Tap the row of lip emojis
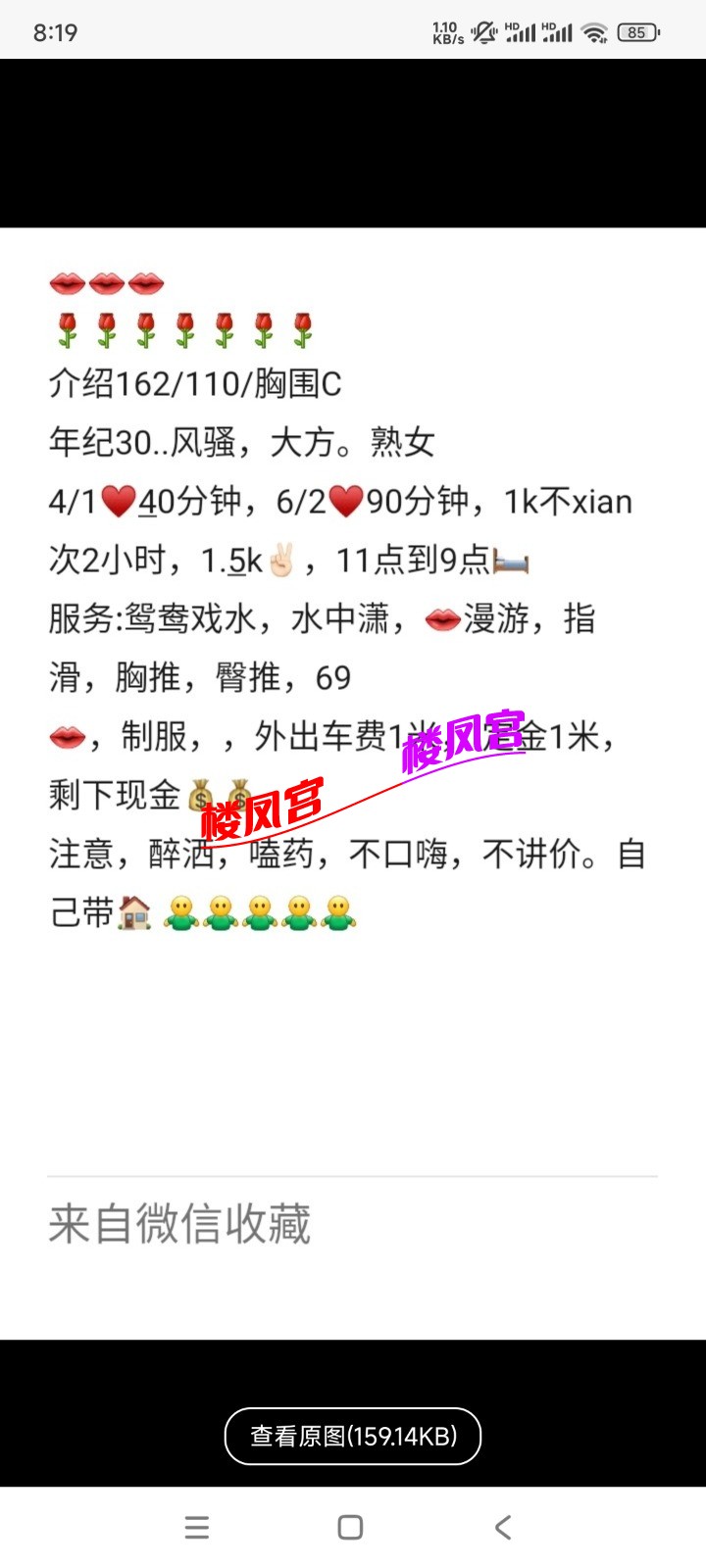The height and width of the screenshot is (1568, 706). click(109, 282)
